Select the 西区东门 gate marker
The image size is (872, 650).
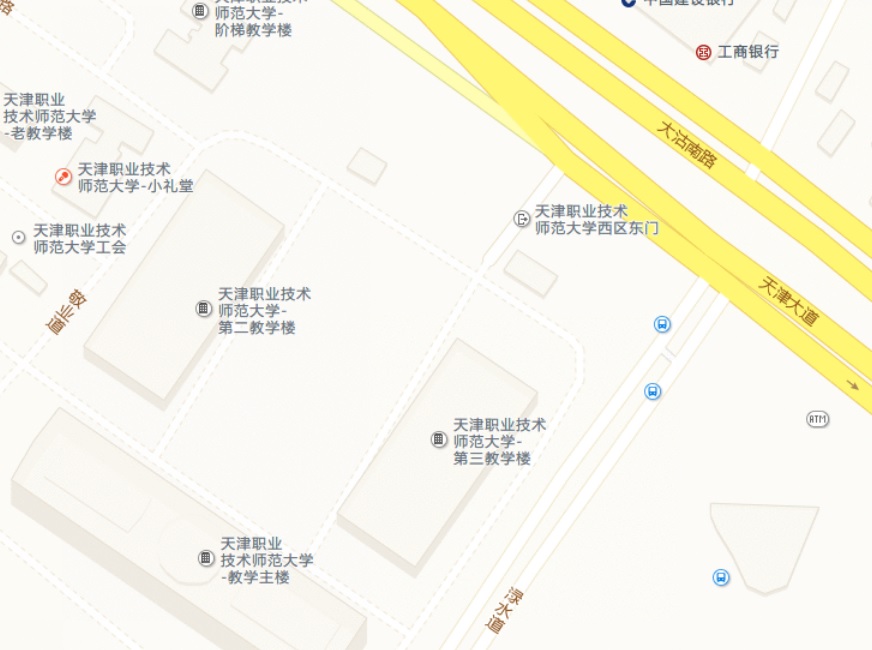click(x=521, y=218)
